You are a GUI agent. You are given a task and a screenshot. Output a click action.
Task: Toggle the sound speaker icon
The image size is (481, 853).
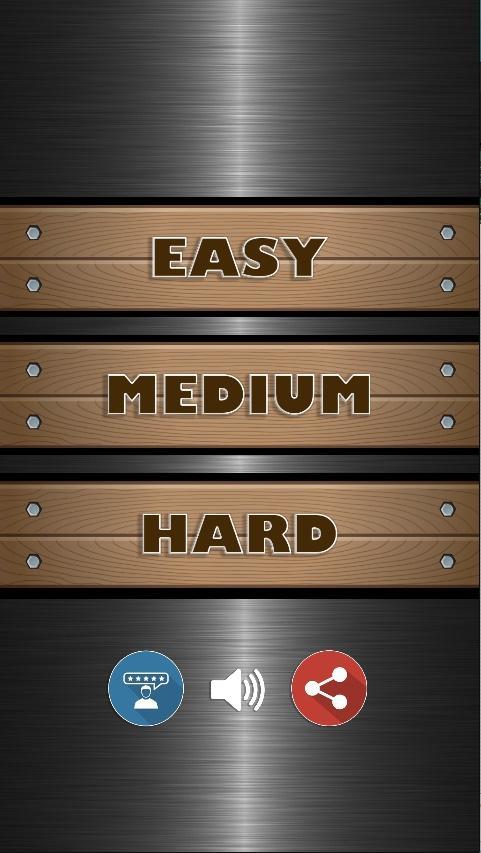(238, 689)
